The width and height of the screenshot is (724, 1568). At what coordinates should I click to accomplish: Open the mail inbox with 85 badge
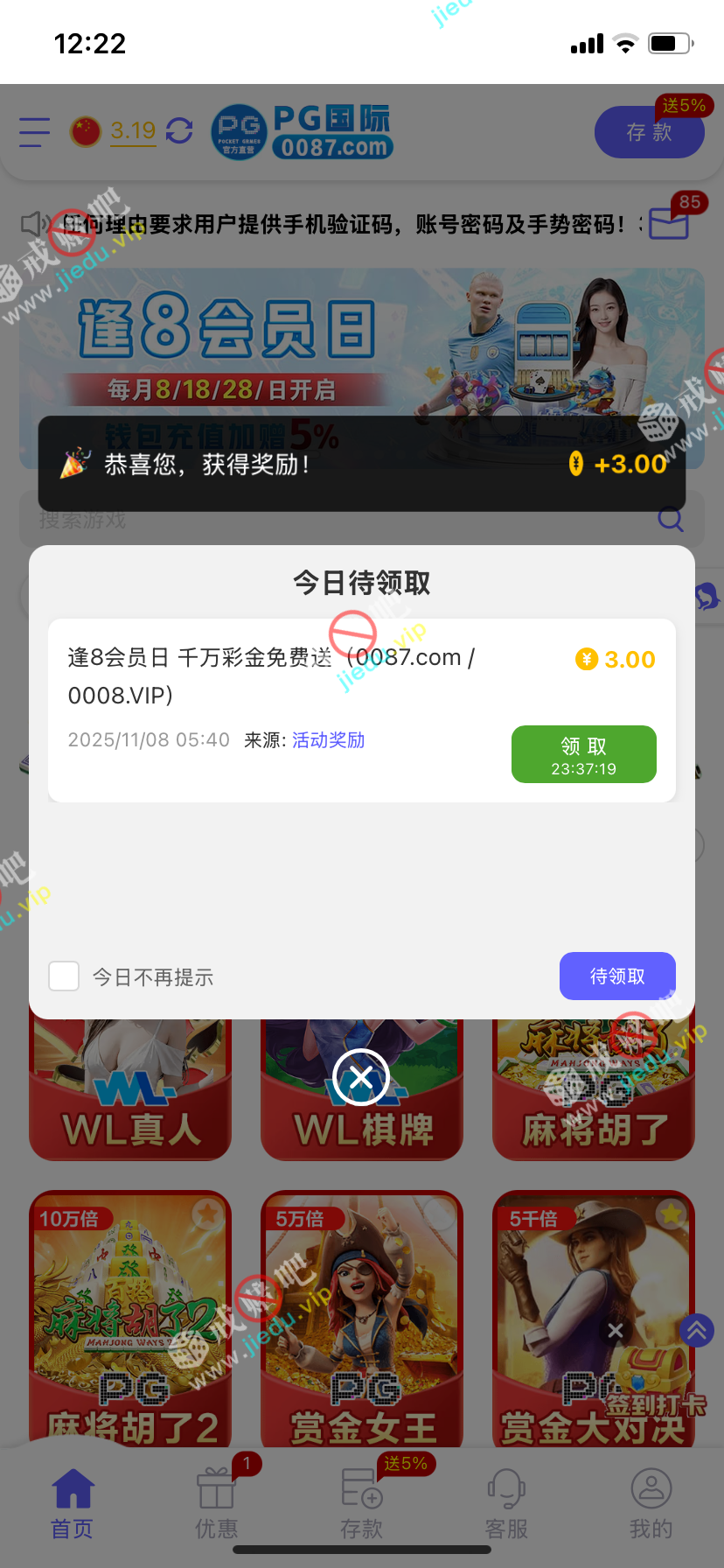click(669, 224)
